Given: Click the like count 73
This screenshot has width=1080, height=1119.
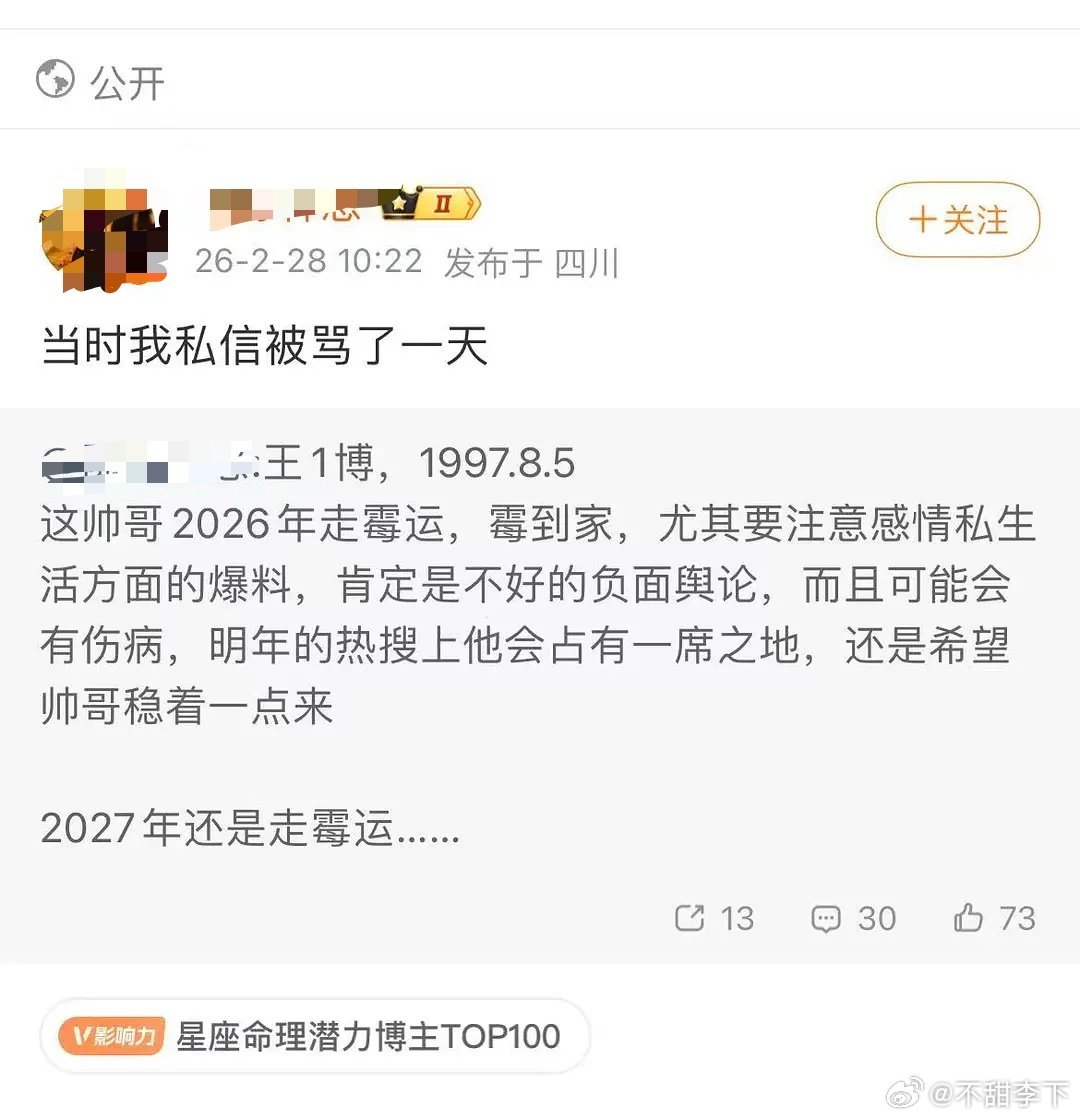Looking at the screenshot, I should tap(1012, 917).
